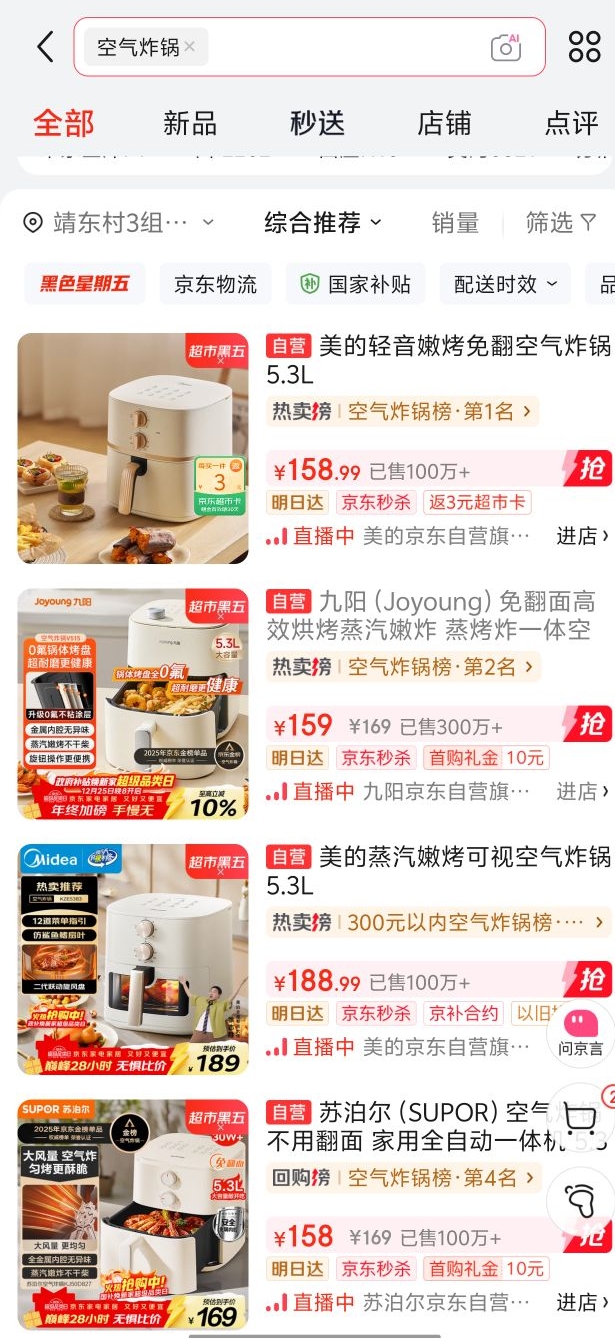The height and width of the screenshot is (1338, 615).
Task: Expand the 综合推荐 sort dropdown
Action: point(323,223)
